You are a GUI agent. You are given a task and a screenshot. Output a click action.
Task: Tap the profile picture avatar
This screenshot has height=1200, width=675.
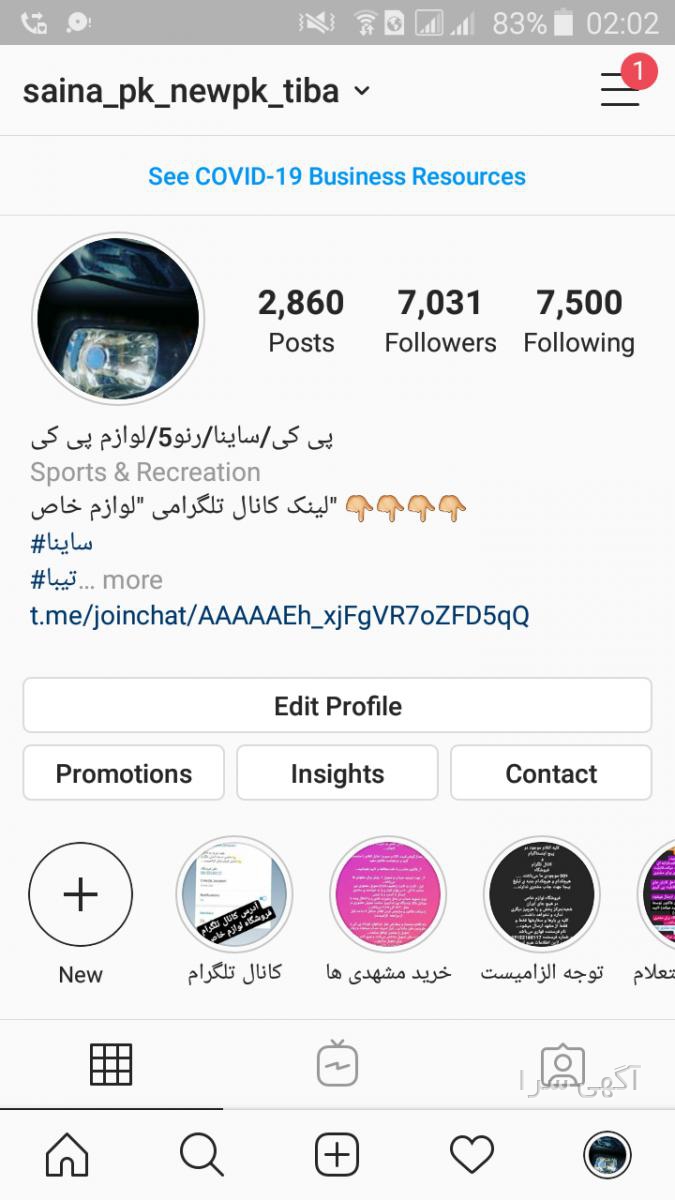(x=118, y=319)
